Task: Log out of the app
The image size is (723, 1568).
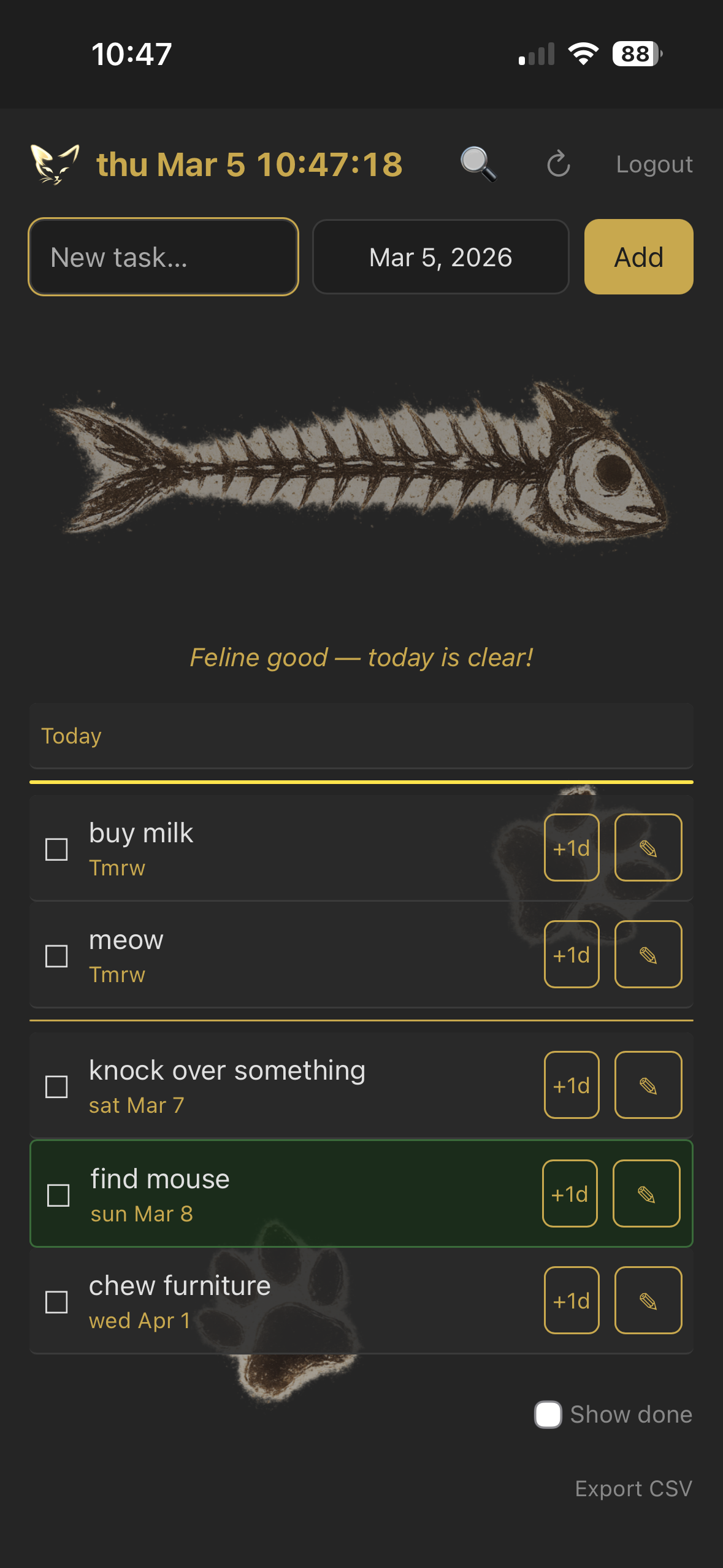Action: 654,164
